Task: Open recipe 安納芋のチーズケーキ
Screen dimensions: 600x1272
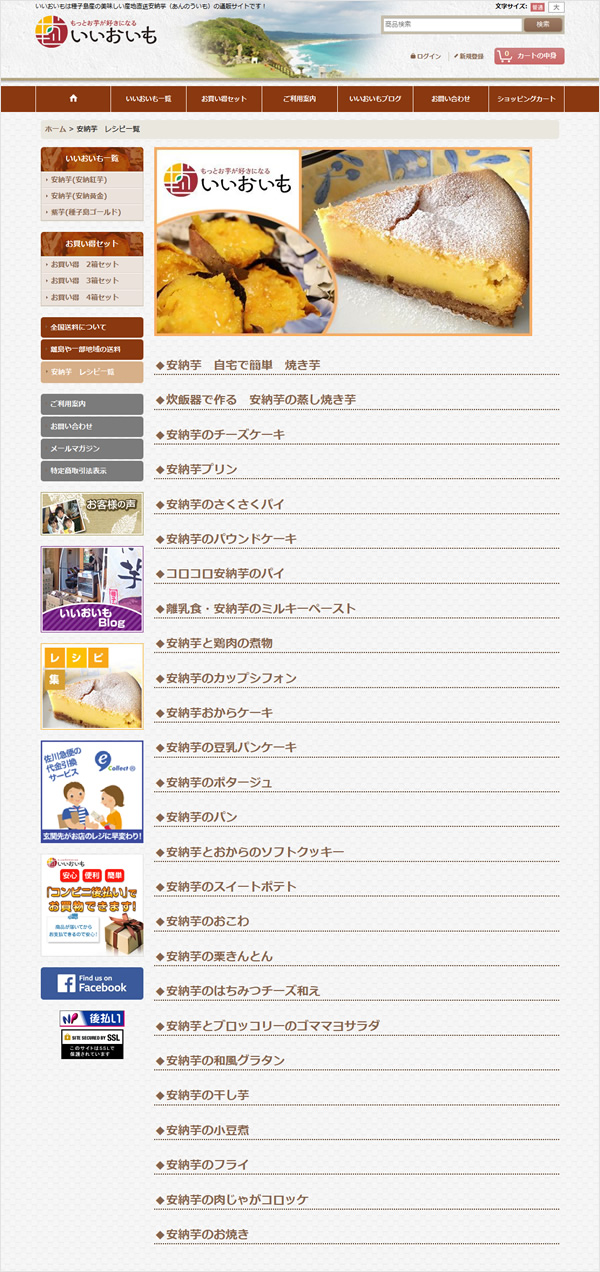Action: (x=225, y=434)
